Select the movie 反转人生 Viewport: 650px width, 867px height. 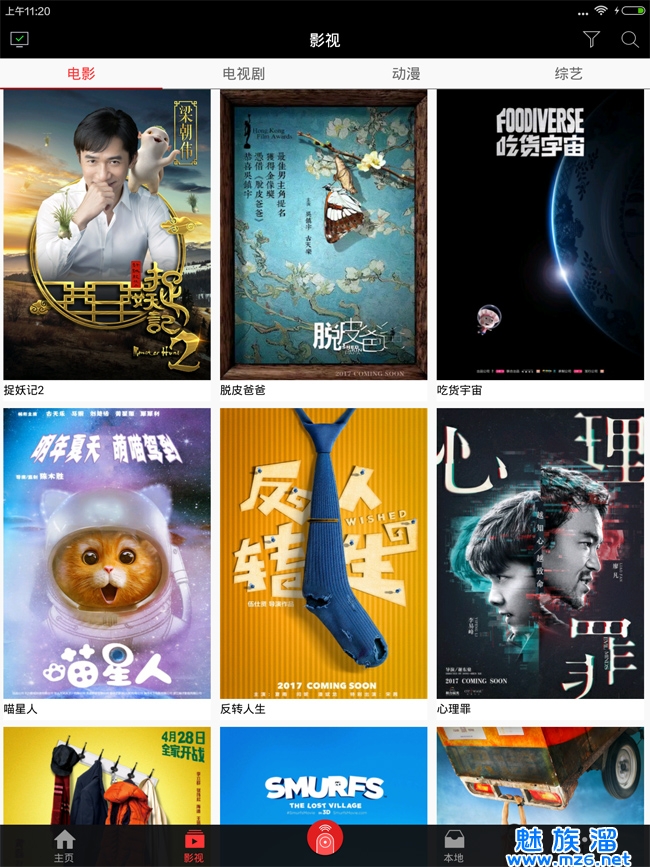pyautogui.click(x=323, y=553)
